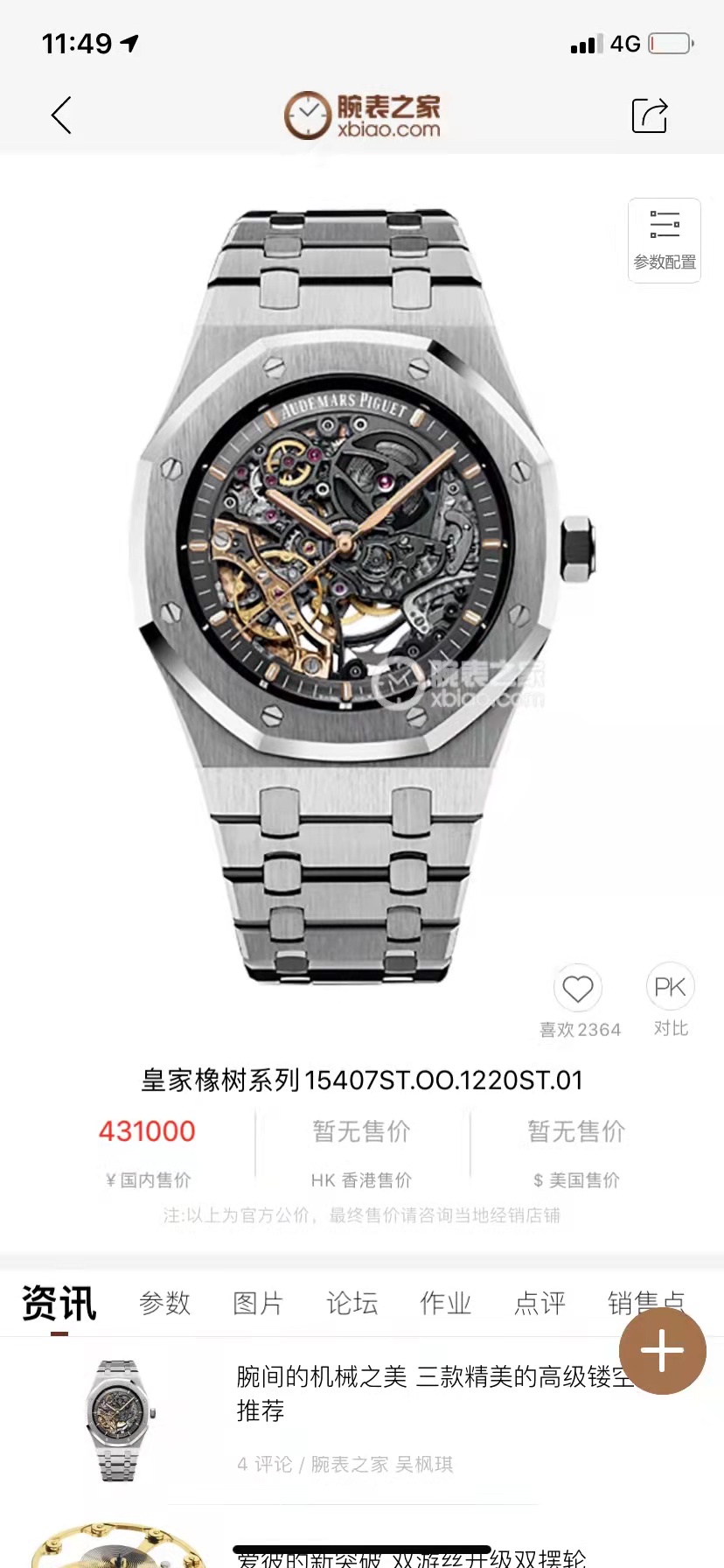Toggle favorite on this Audemars Piguet watch
The height and width of the screenshot is (1568, 724).
[578, 985]
